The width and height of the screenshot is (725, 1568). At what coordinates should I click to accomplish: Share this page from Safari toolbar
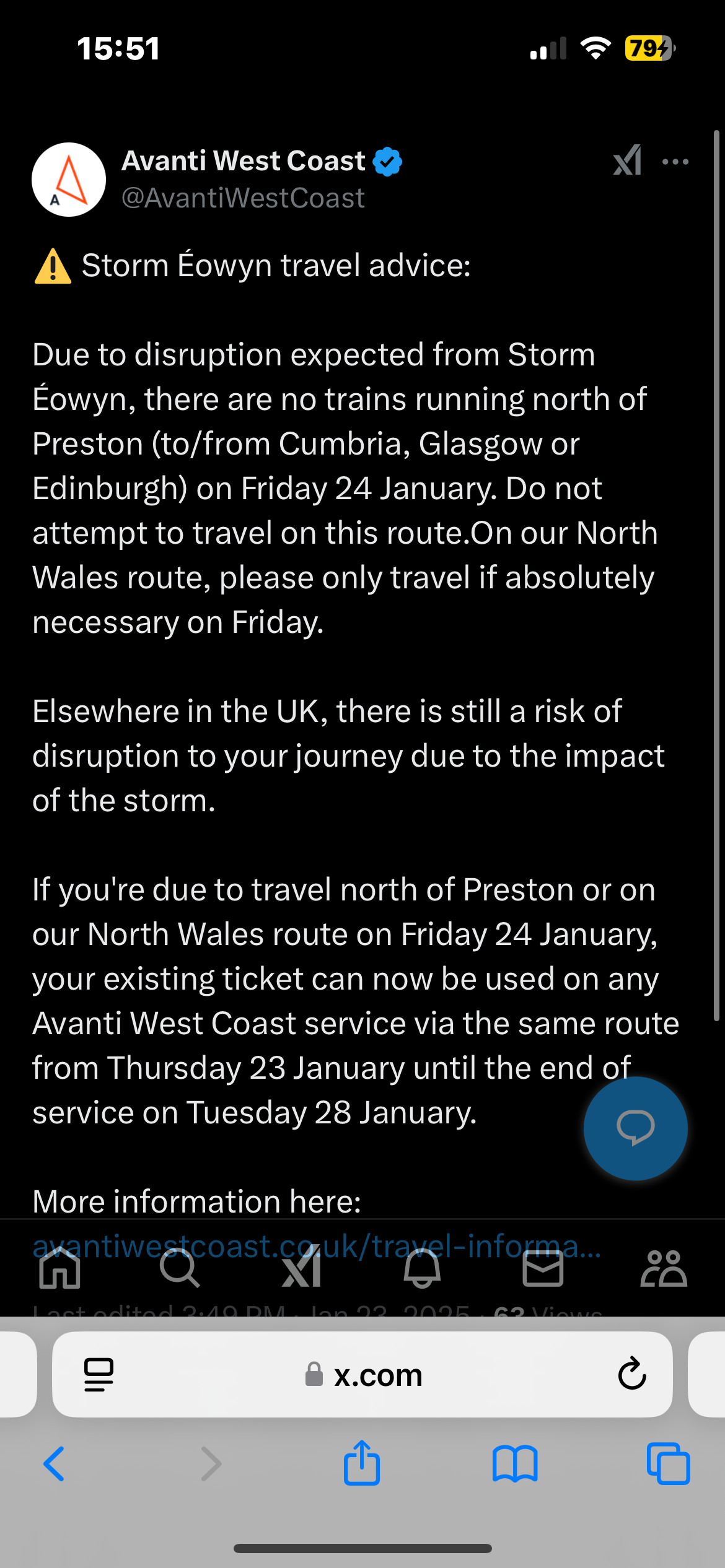coord(362,1463)
